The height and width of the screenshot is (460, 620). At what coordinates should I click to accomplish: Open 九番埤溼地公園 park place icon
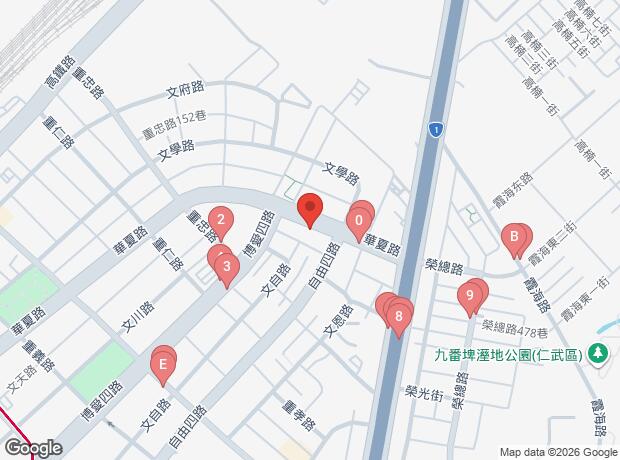pyautogui.click(x=597, y=355)
